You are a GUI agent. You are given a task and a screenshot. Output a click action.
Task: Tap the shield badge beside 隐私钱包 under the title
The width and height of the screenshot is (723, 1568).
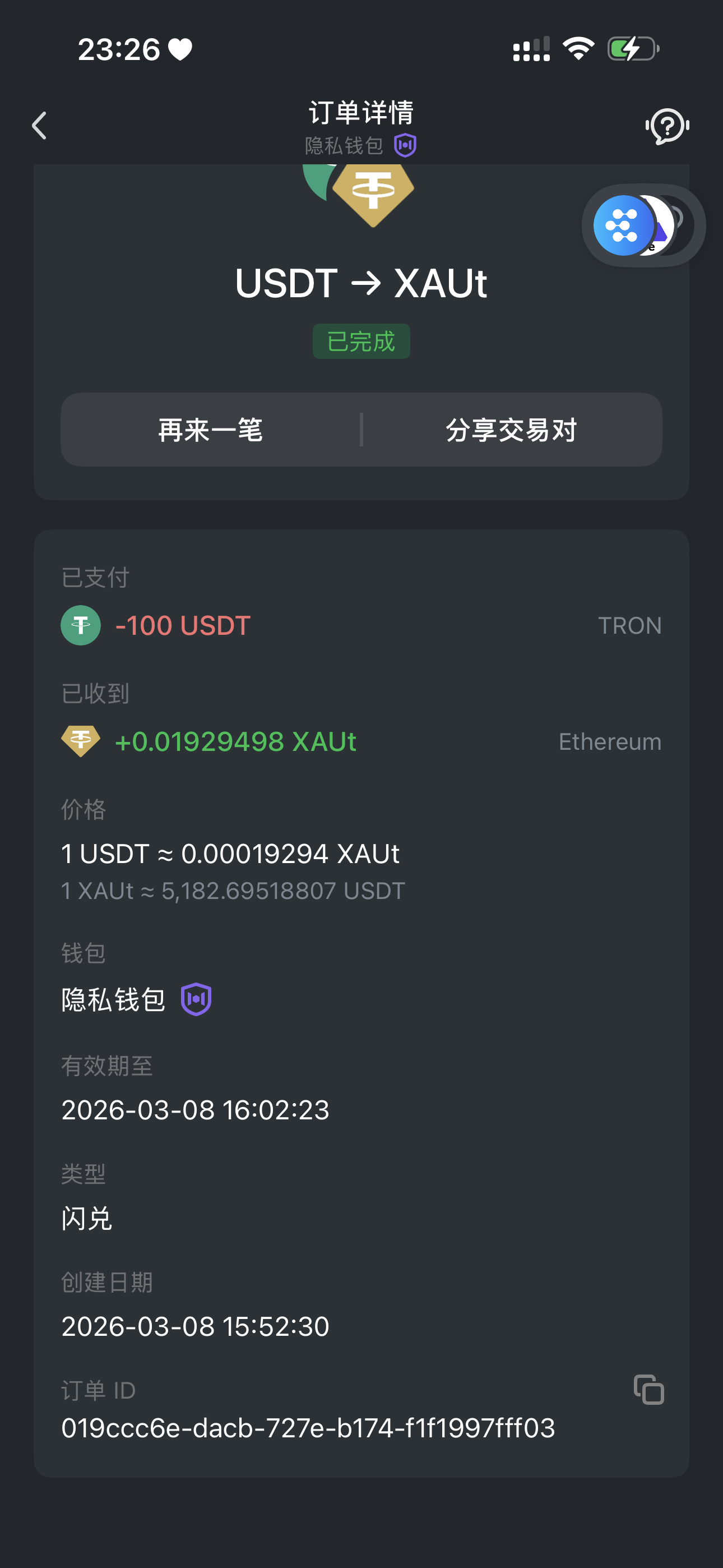[406, 146]
